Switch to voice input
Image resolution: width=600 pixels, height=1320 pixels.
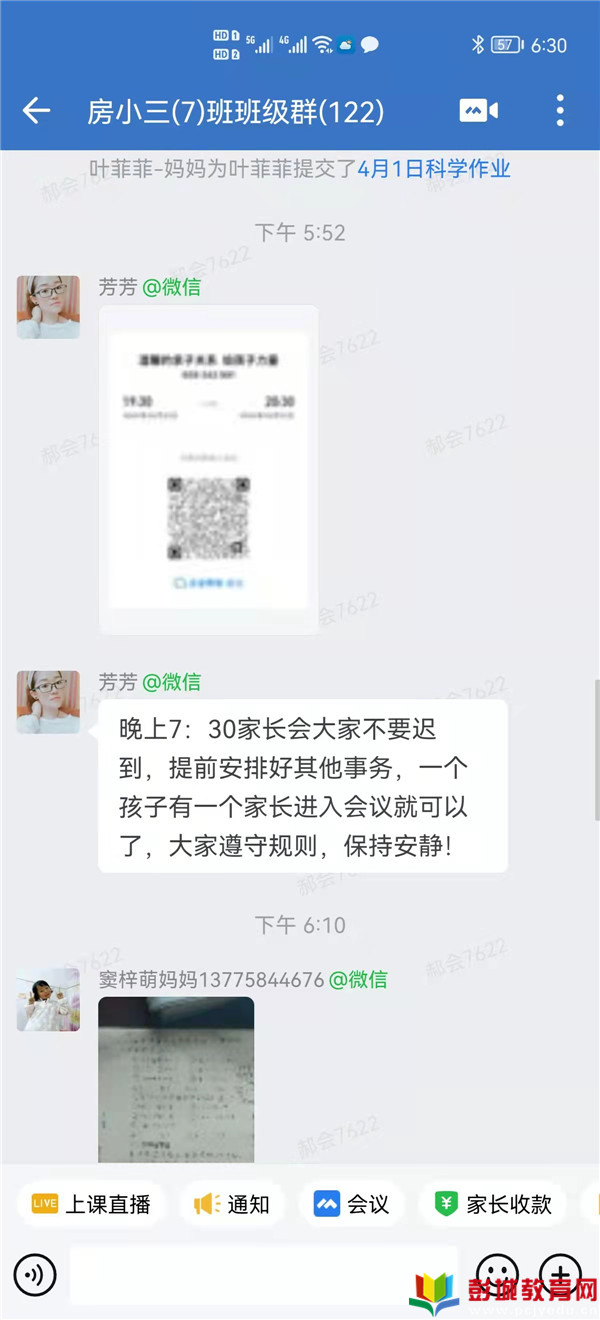click(35, 1275)
